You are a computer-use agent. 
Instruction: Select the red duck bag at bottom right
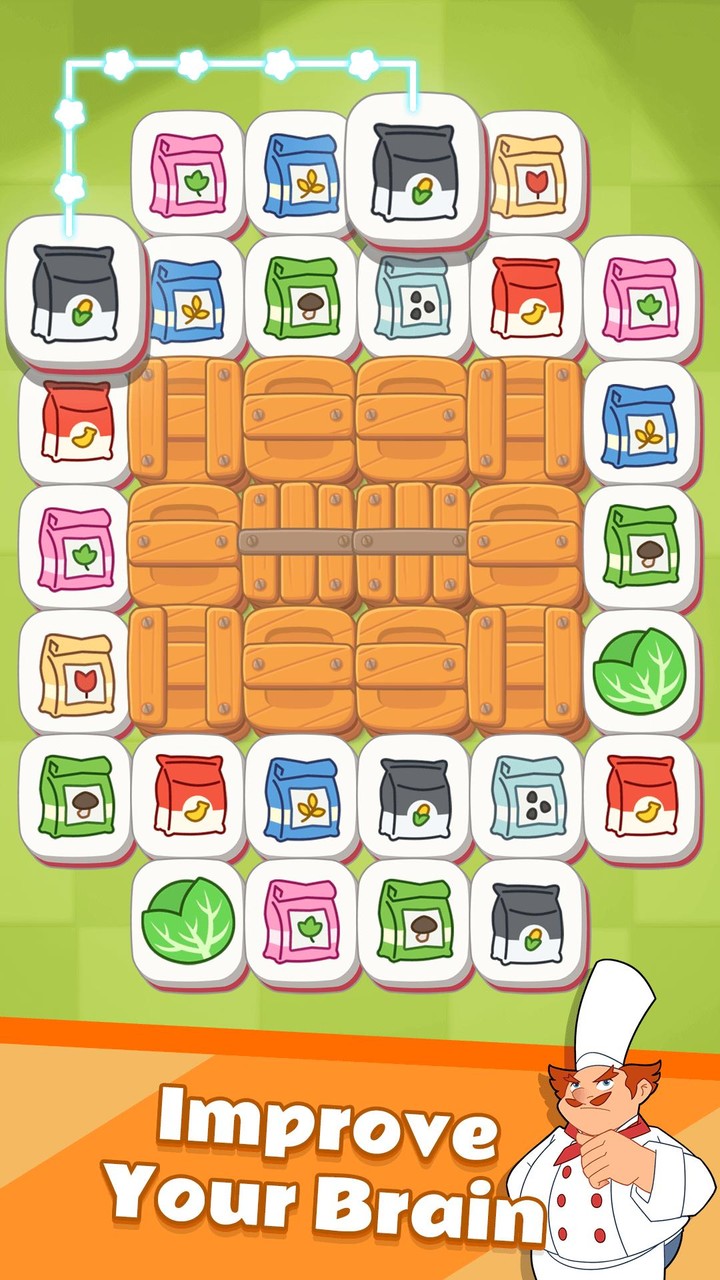[x=645, y=795]
